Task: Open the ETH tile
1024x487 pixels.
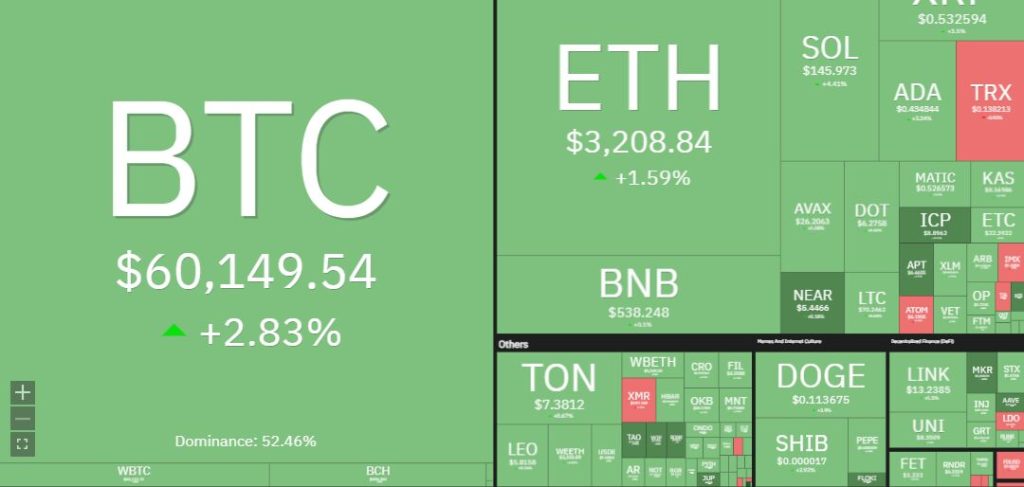Action: 638,120
